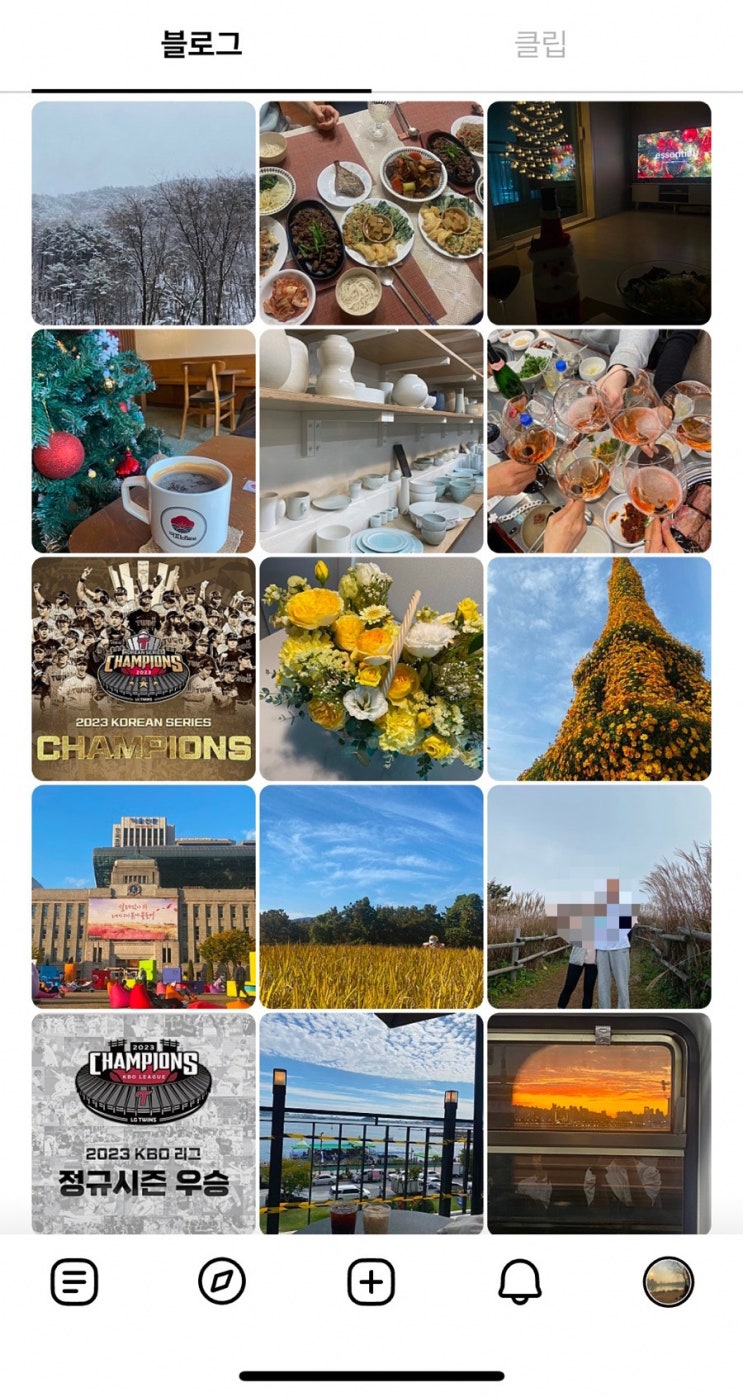
Task: Open the city hall building post
Action: pos(144,897)
